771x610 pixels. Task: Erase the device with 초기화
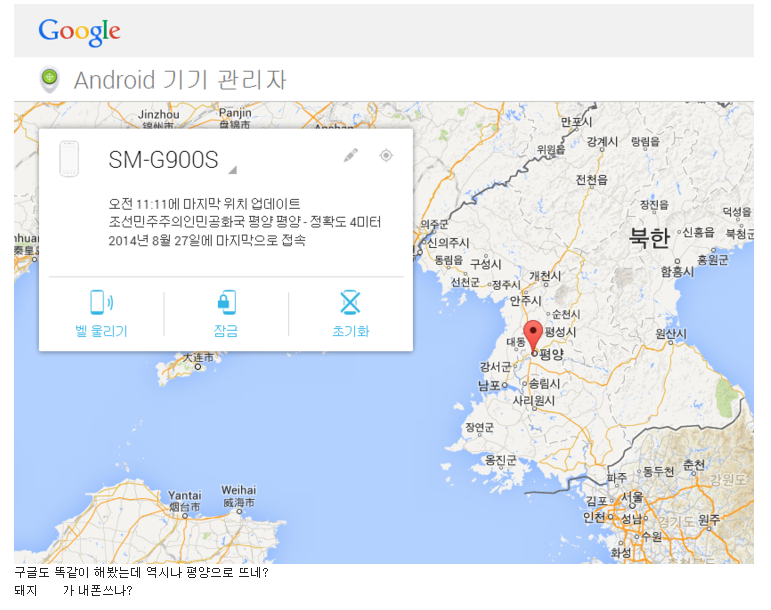click(350, 313)
